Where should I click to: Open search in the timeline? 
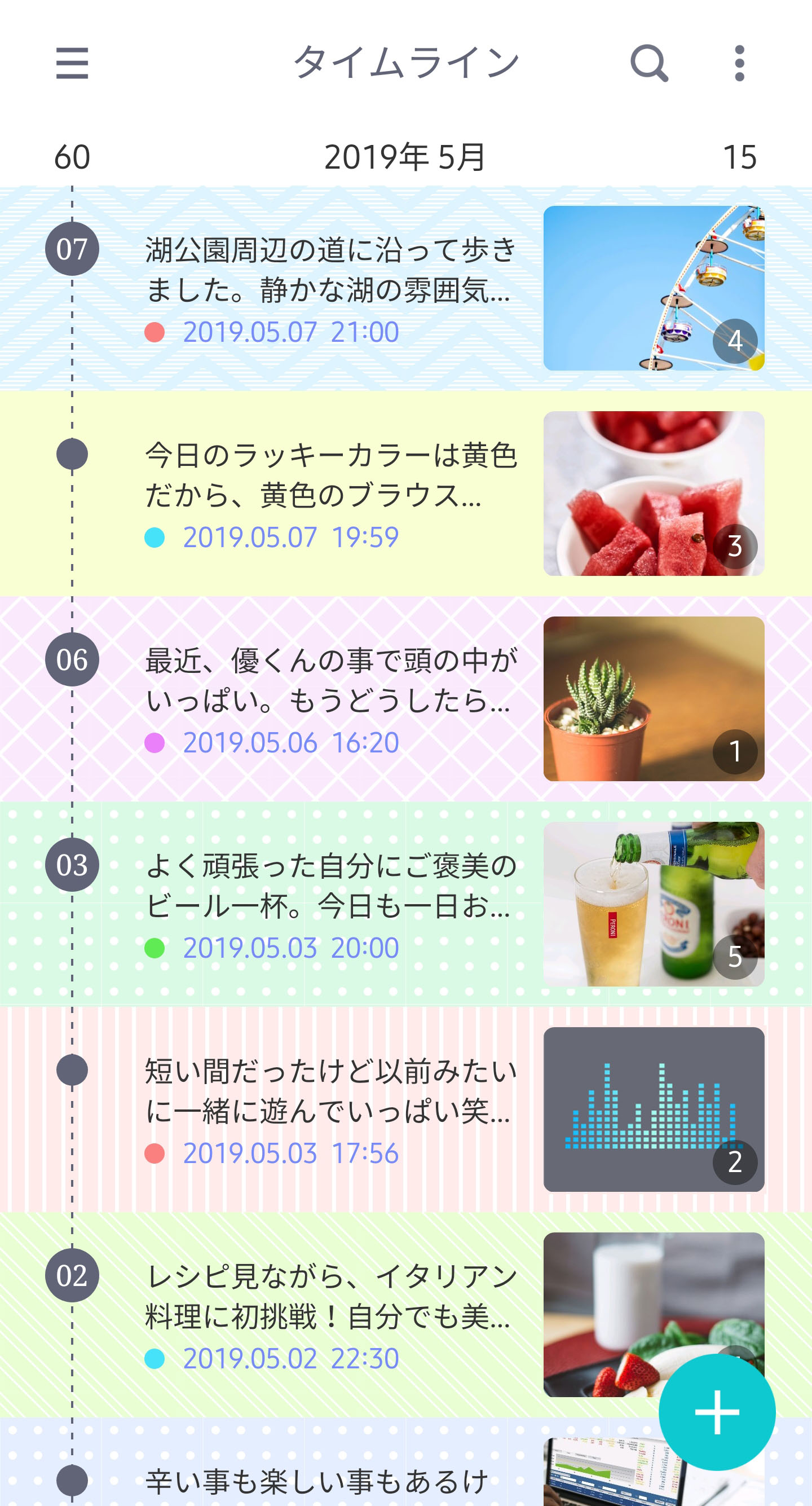pyautogui.click(x=650, y=63)
